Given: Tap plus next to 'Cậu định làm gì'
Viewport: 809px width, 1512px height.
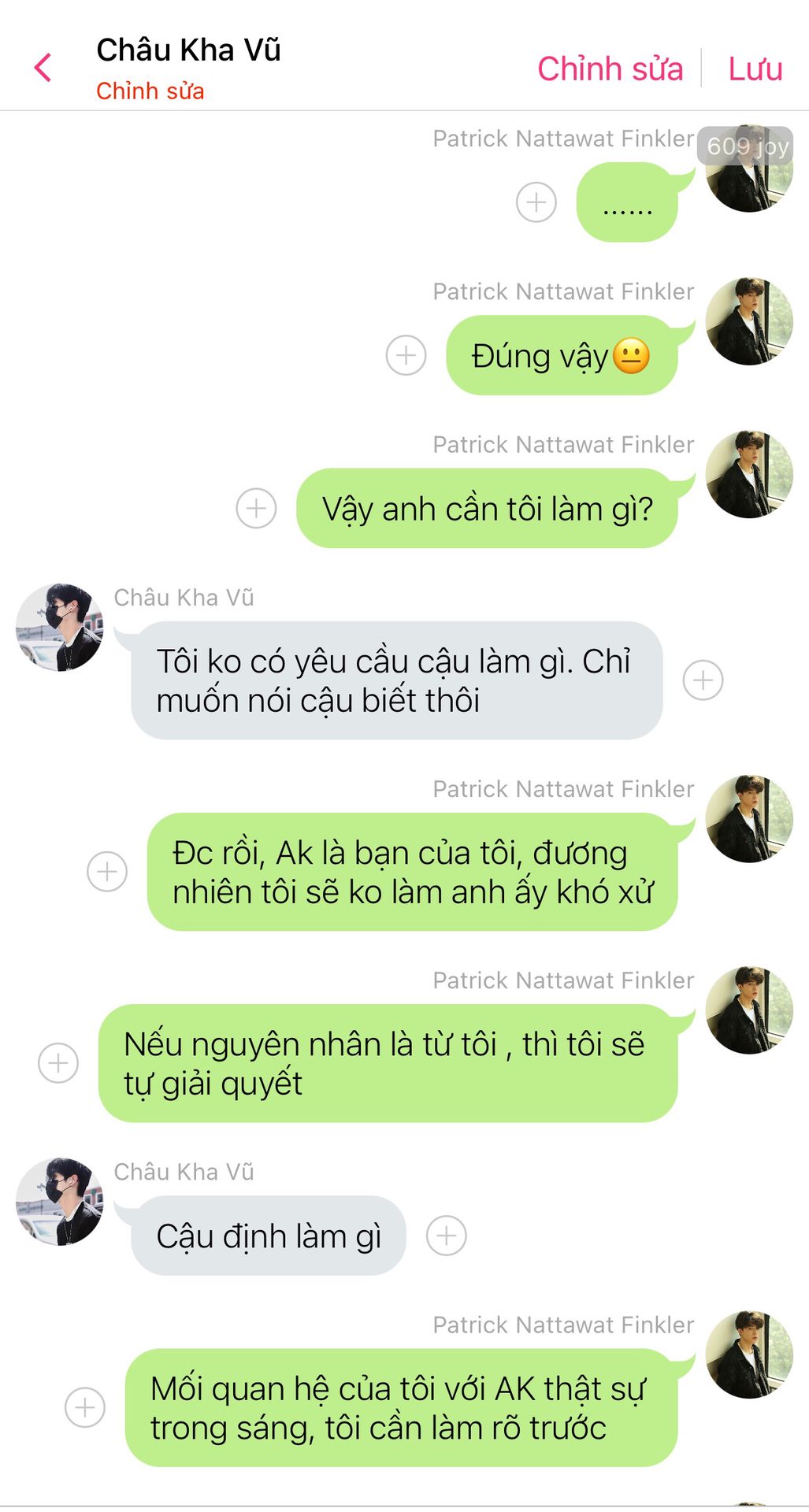Looking at the screenshot, I should pos(446,1236).
